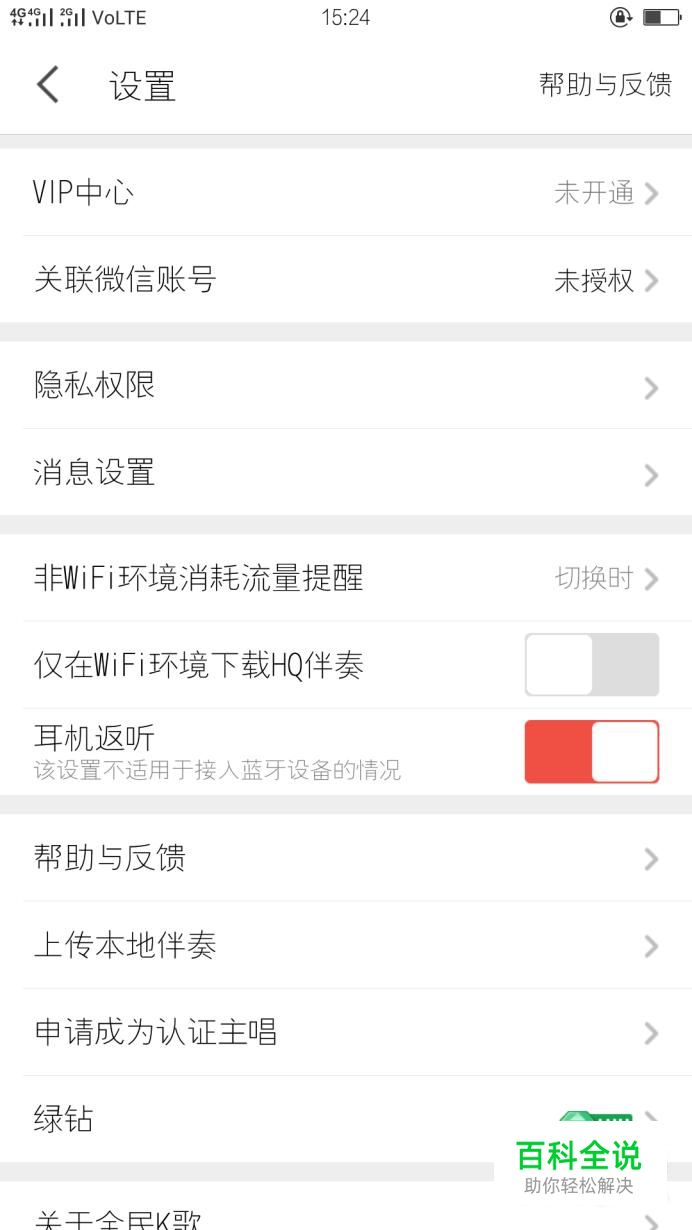The width and height of the screenshot is (692, 1230).
Task: Go back using the top-left arrow
Action: click(48, 85)
